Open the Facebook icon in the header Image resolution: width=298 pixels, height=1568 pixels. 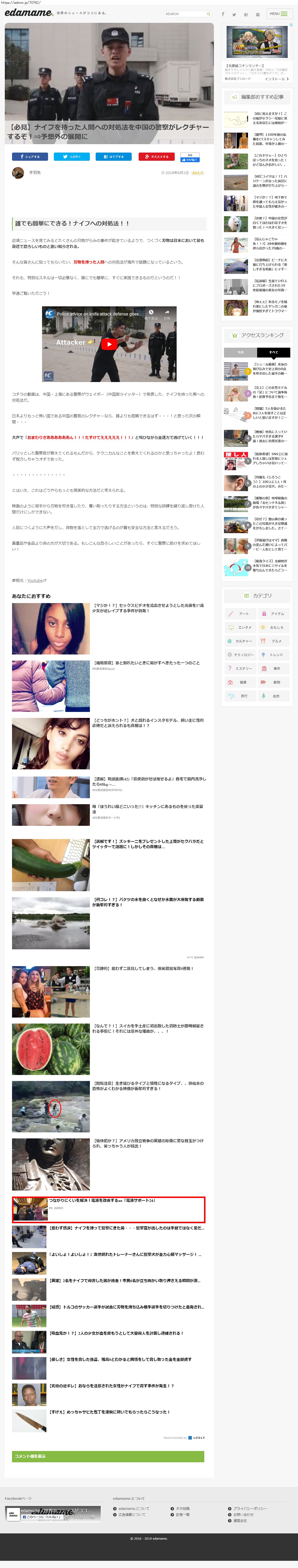(x=223, y=14)
